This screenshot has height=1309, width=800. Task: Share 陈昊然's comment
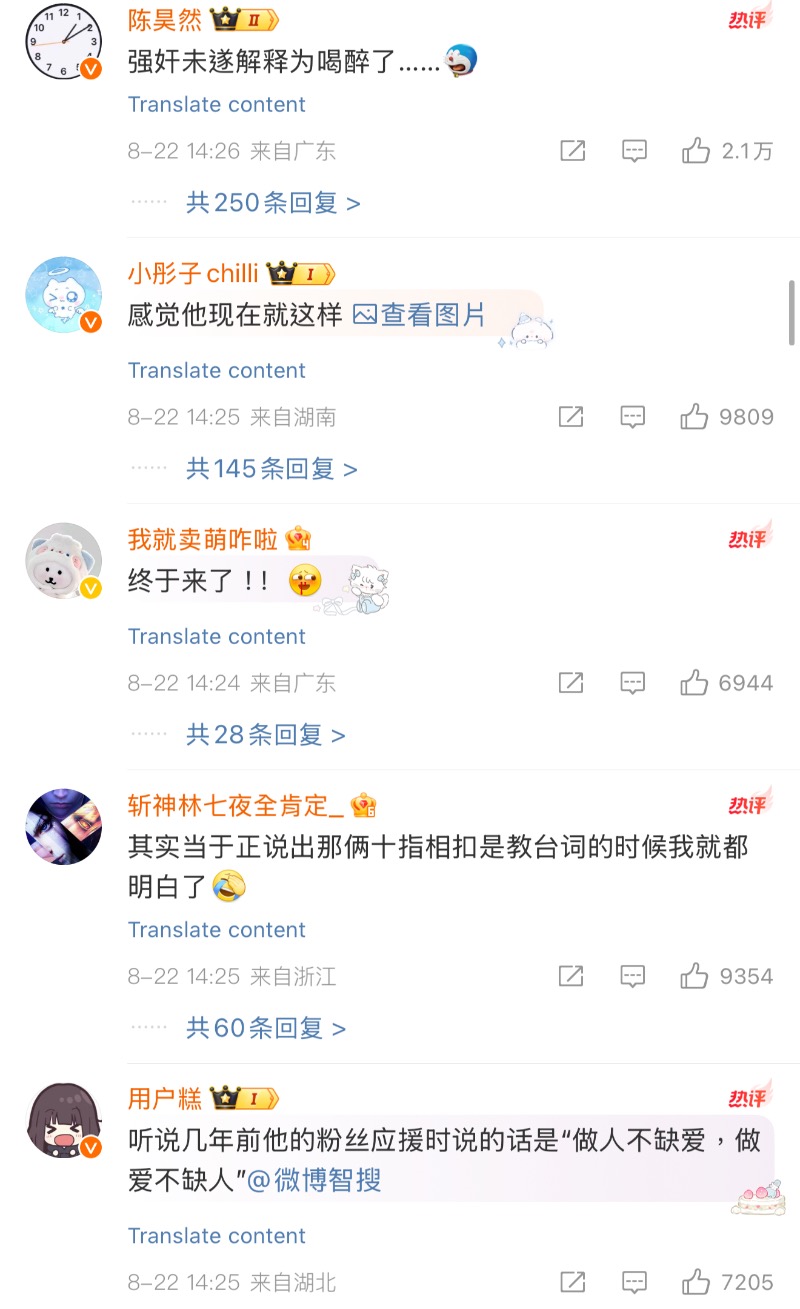coord(572,151)
